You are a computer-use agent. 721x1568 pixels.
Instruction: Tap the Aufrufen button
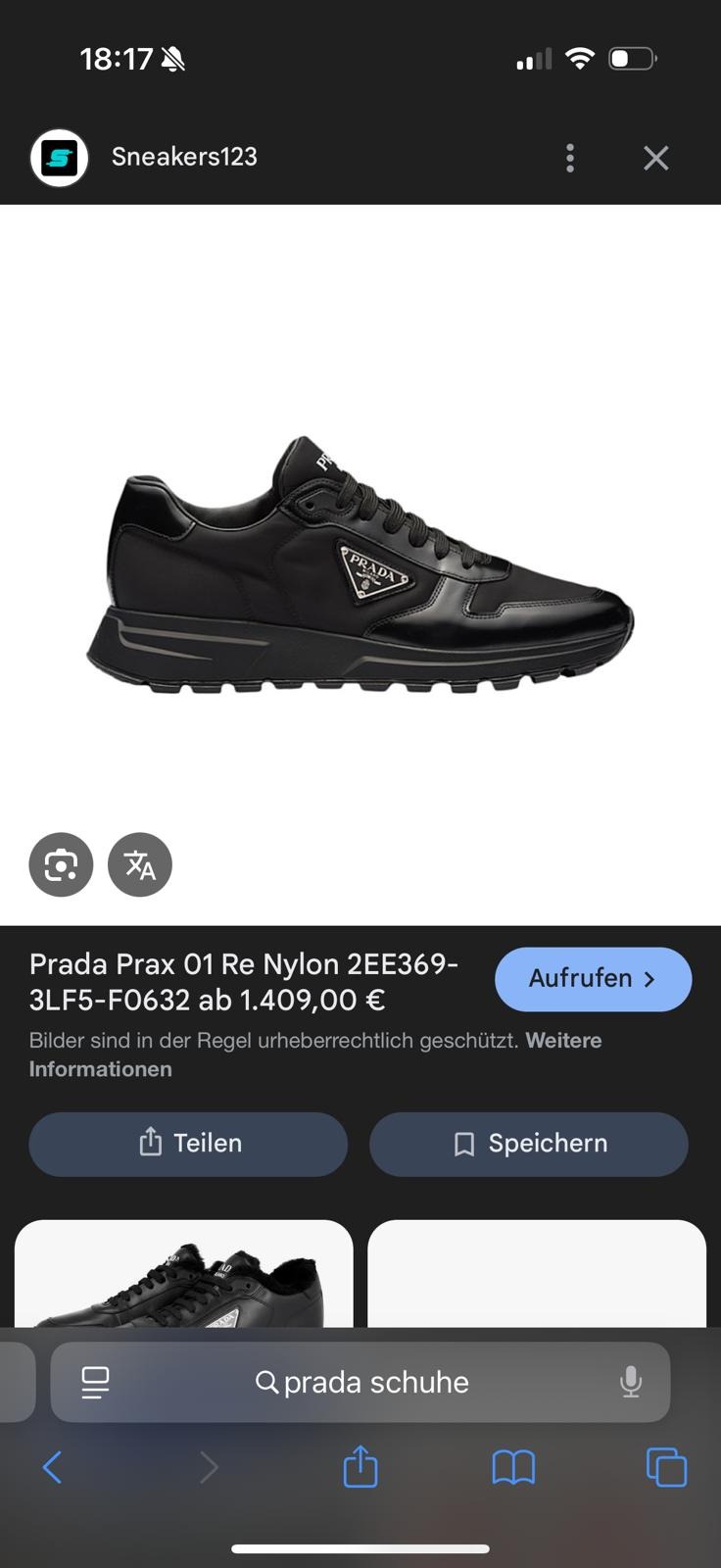593,979
